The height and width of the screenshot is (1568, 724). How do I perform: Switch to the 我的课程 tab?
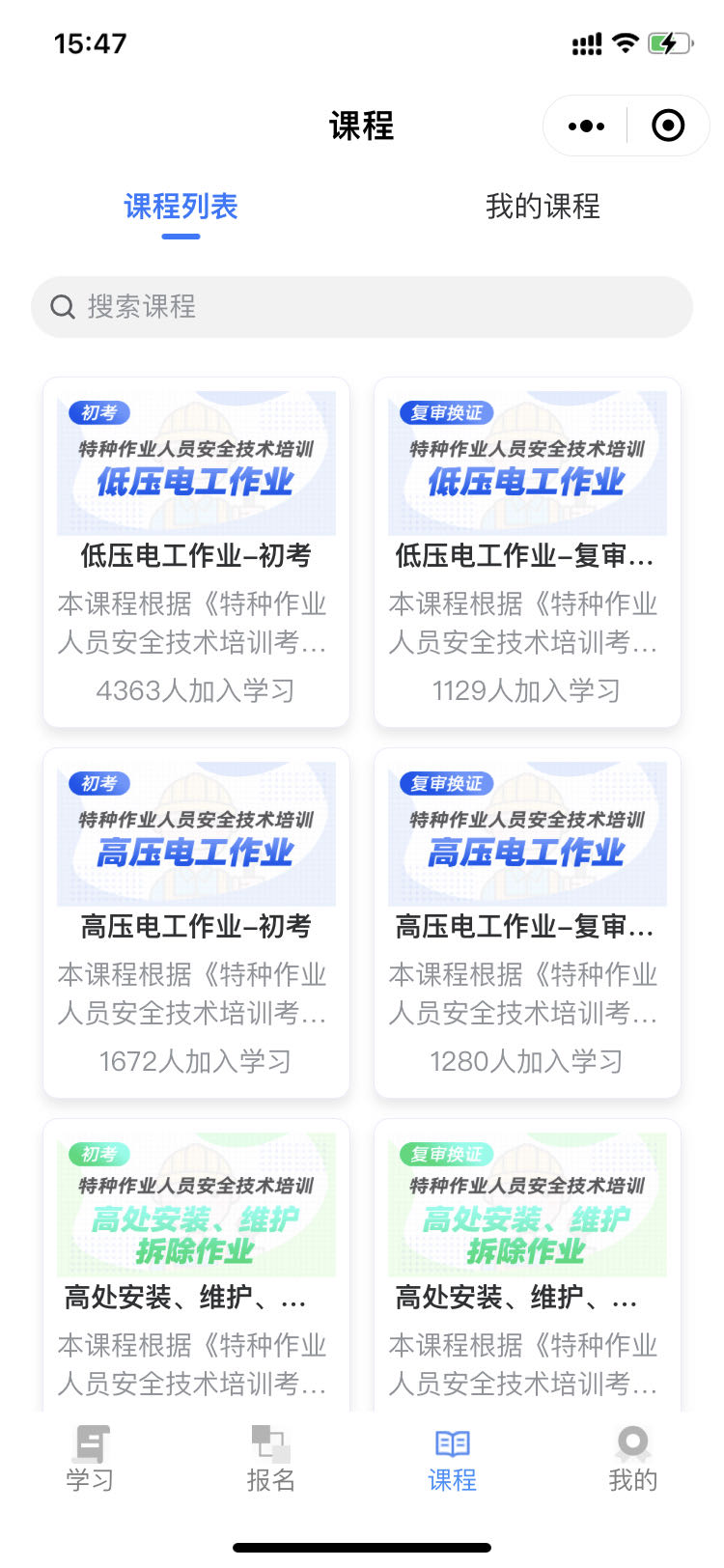pos(543,207)
